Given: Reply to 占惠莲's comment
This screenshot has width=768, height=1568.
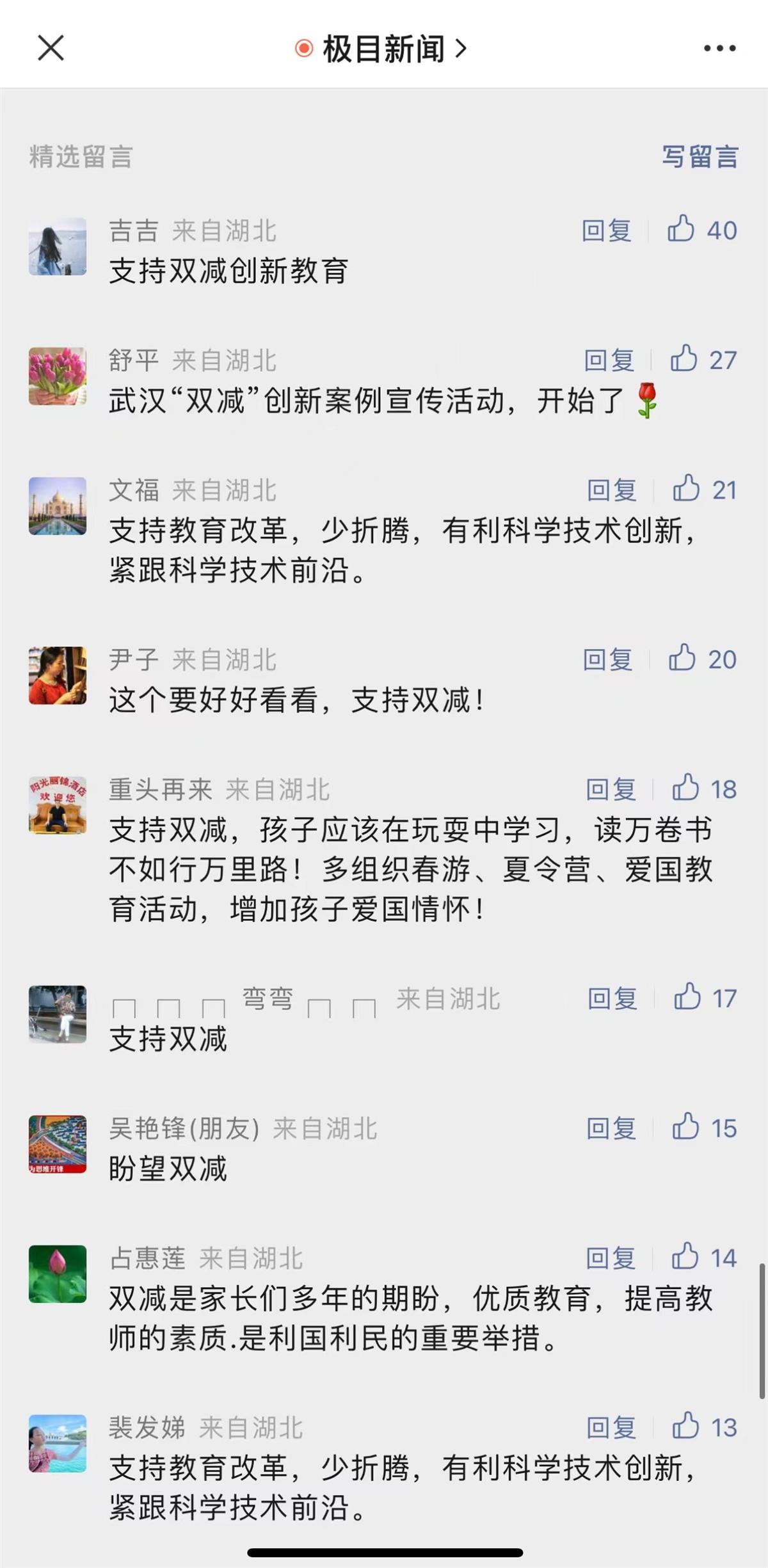Looking at the screenshot, I should tap(611, 1258).
